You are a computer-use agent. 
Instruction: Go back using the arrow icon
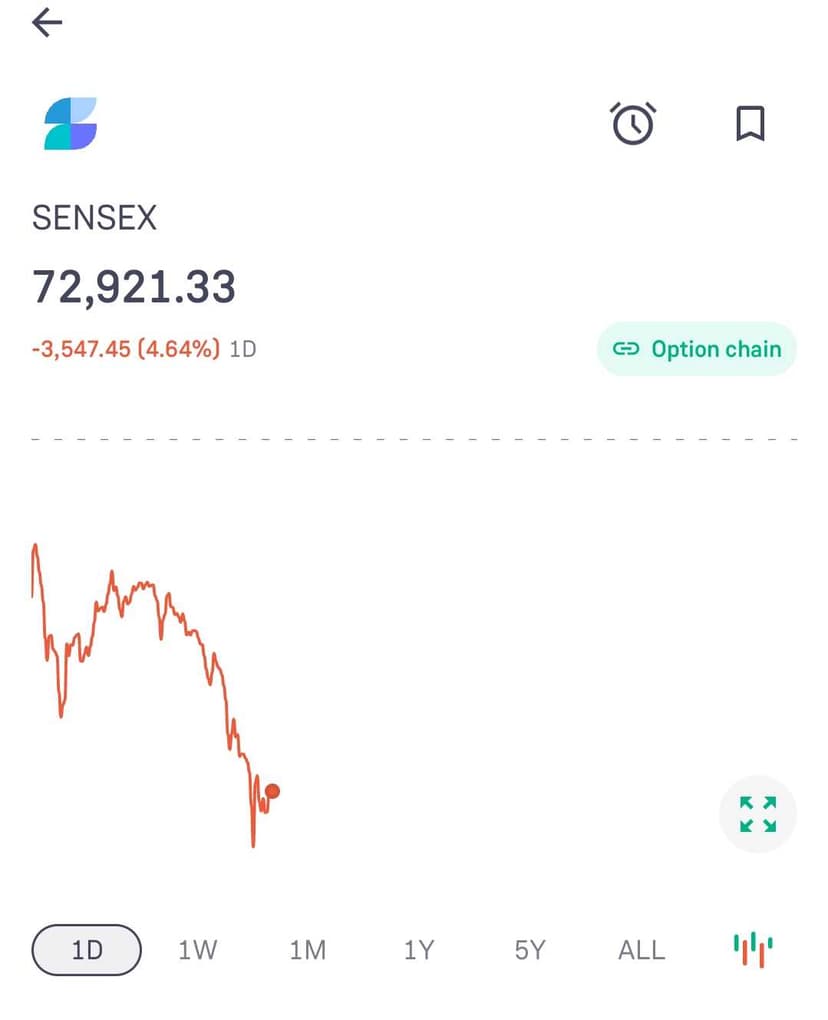click(x=47, y=23)
